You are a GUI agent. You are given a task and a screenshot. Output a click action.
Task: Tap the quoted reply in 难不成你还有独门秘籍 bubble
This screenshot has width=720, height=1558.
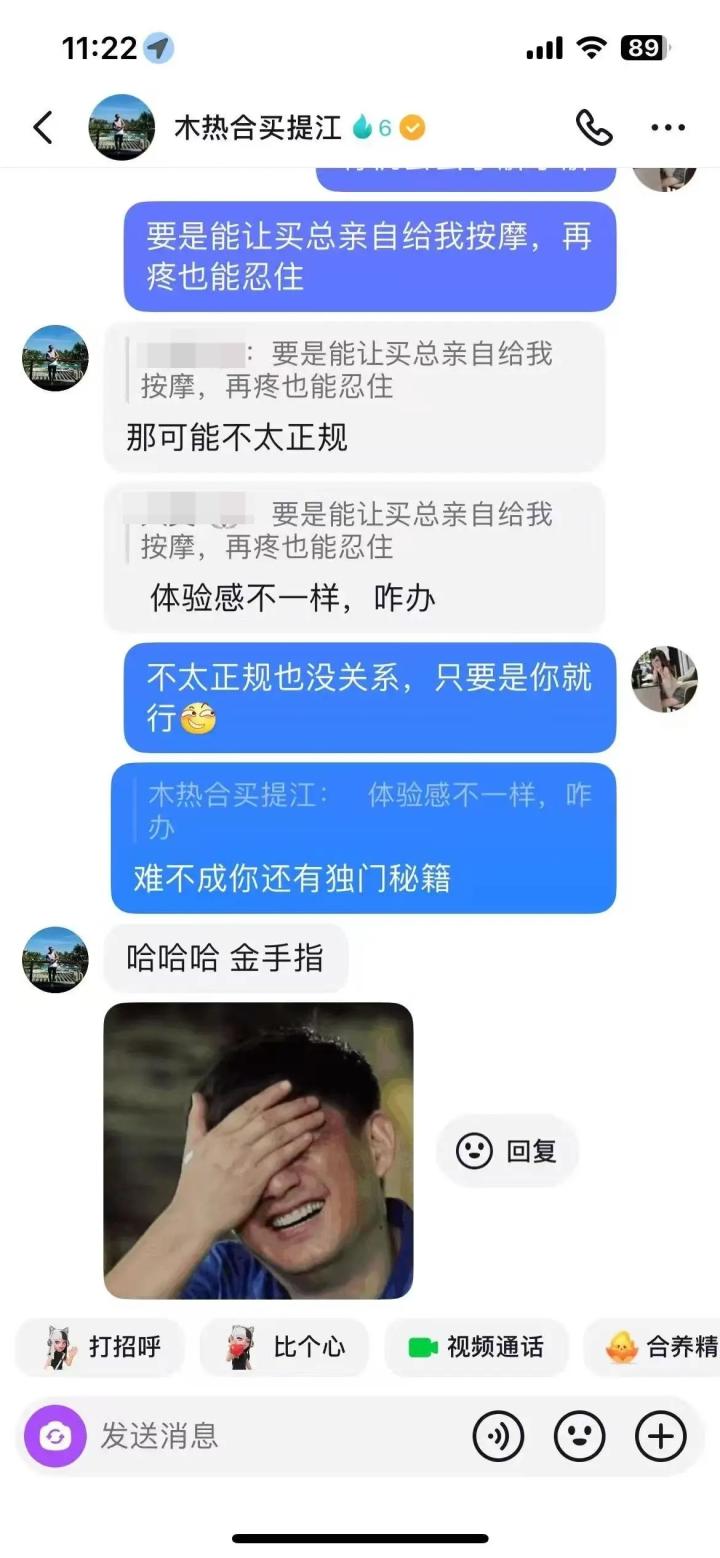click(x=368, y=811)
